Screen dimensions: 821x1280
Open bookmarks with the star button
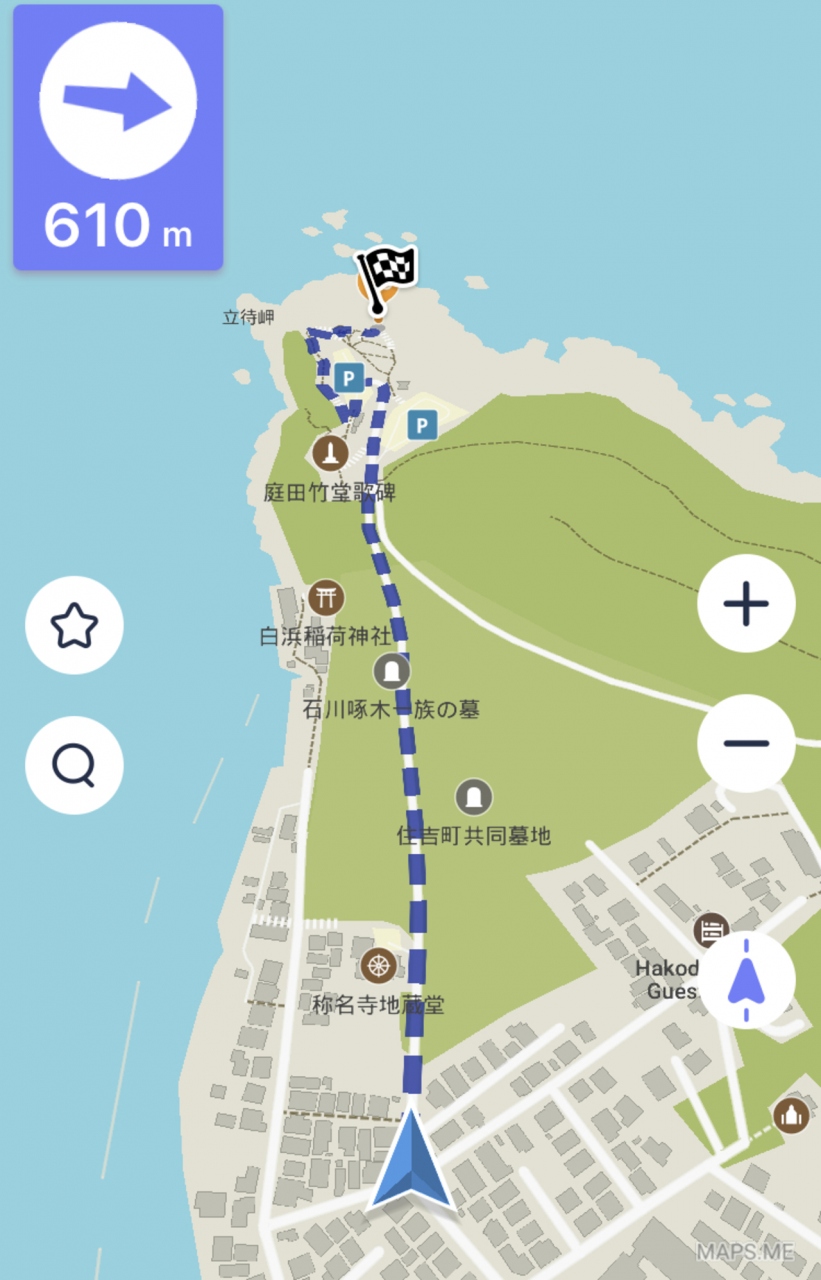[74, 626]
